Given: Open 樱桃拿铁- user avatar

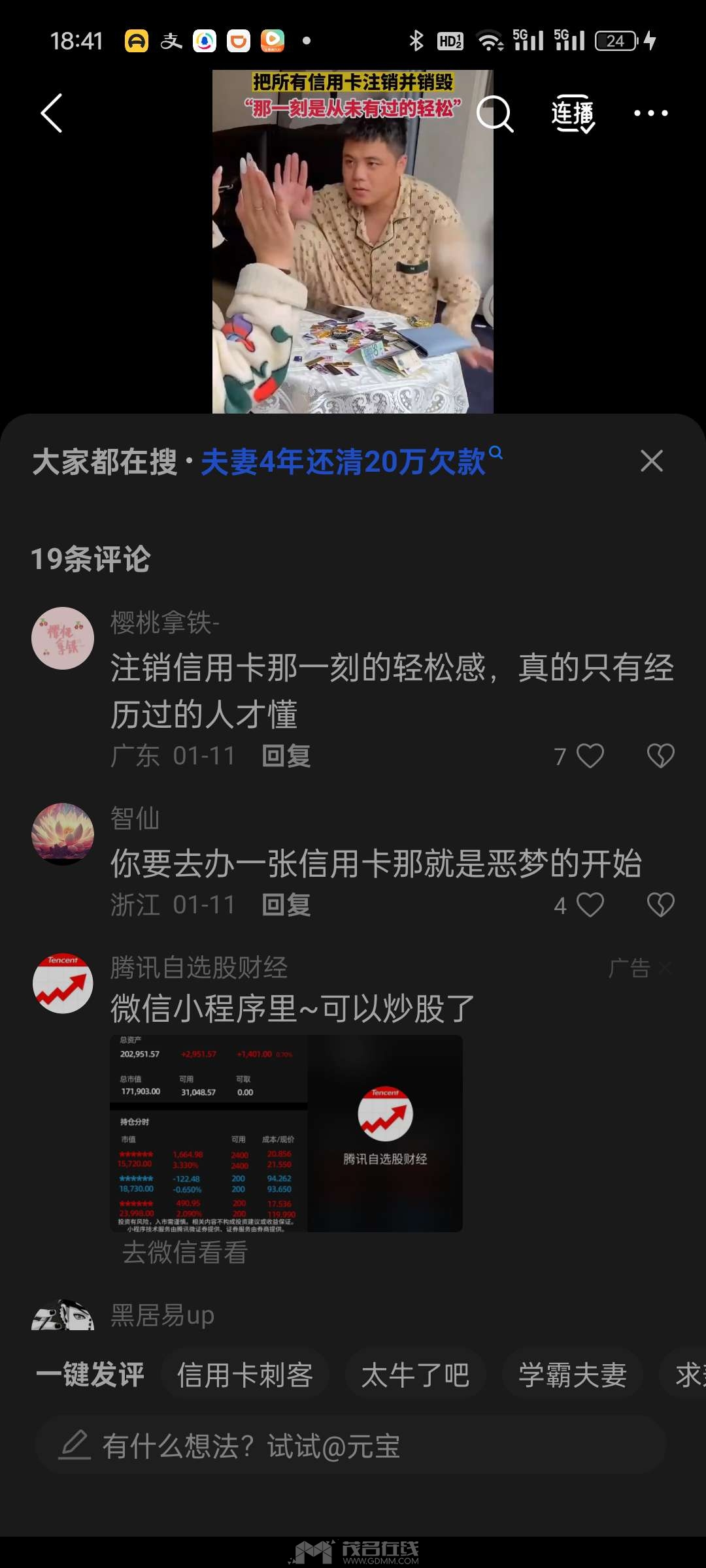Looking at the screenshot, I should 63,638.
